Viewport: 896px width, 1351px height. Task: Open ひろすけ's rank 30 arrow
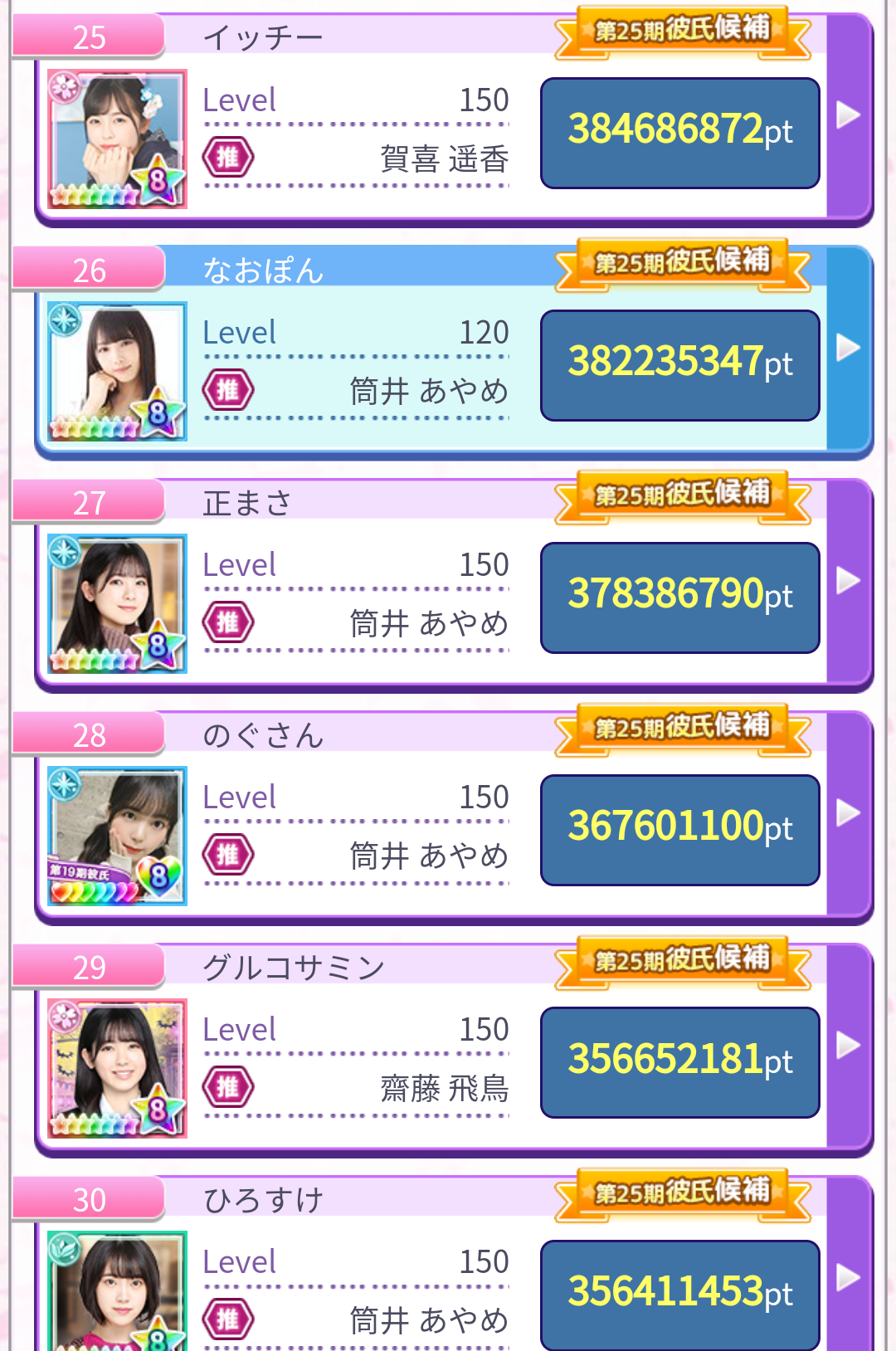pyautogui.click(x=848, y=1277)
